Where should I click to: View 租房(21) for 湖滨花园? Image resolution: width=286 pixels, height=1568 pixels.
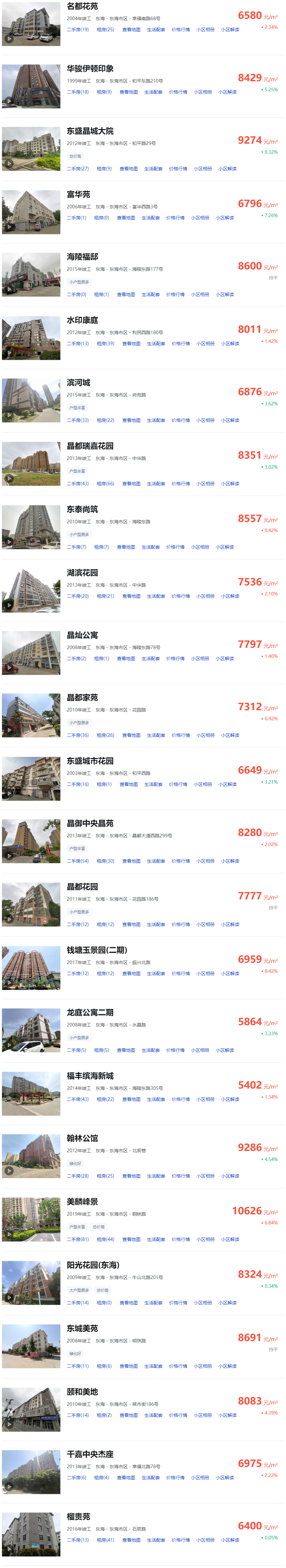(105, 596)
